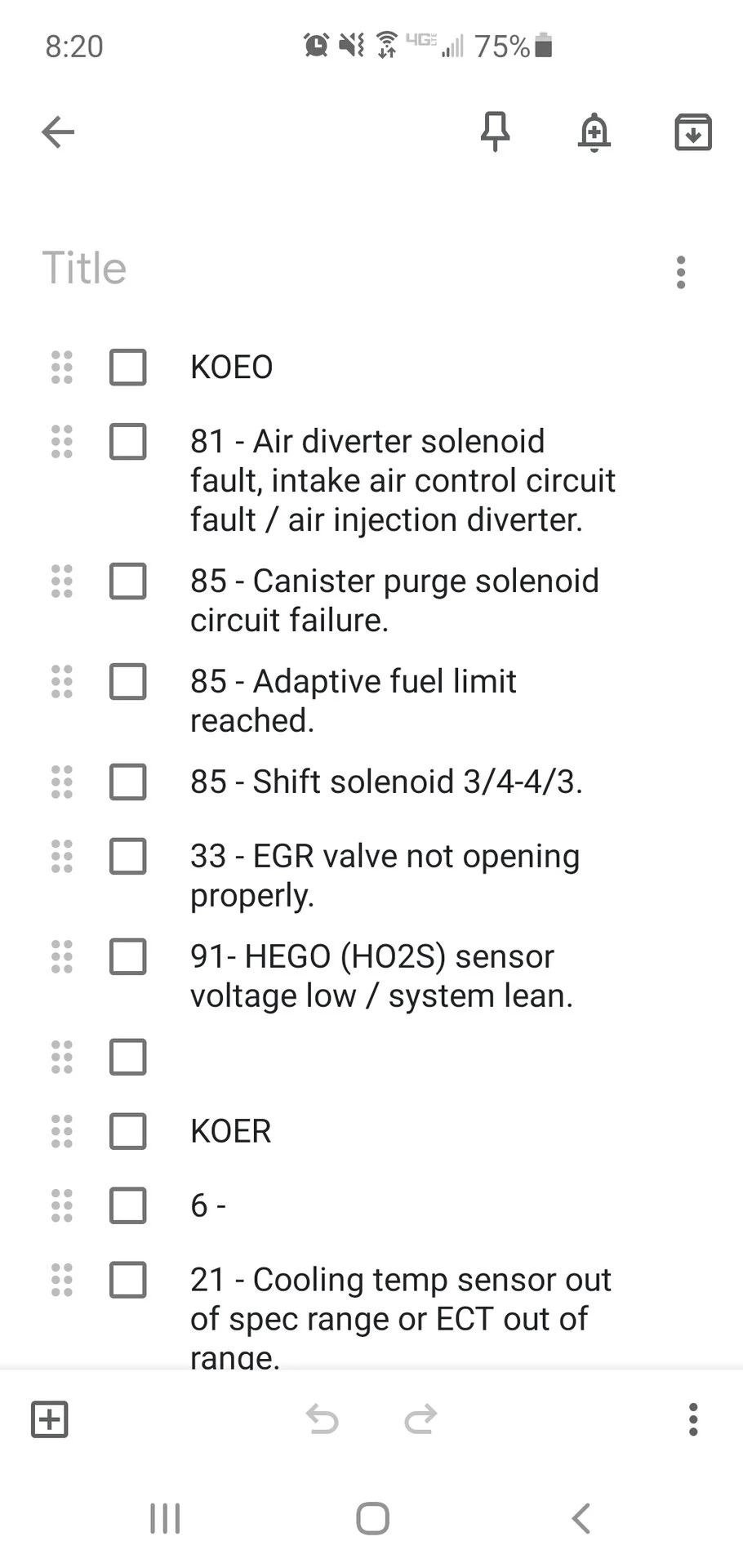Open the add-attachment plus menu
The height and width of the screenshot is (1568, 743).
point(50,1419)
